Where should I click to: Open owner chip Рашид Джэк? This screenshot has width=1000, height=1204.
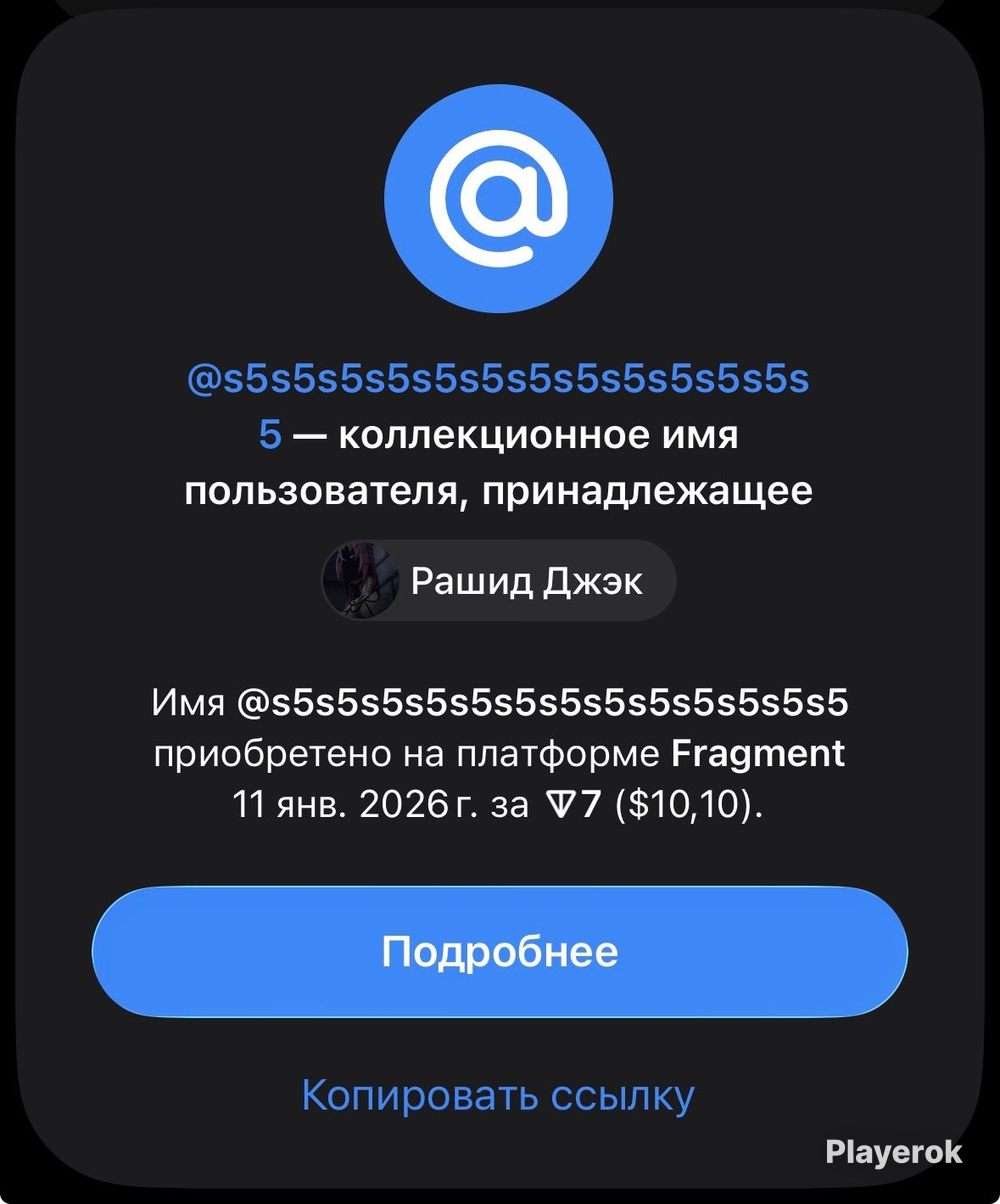pyautogui.click(x=499, y=580)
